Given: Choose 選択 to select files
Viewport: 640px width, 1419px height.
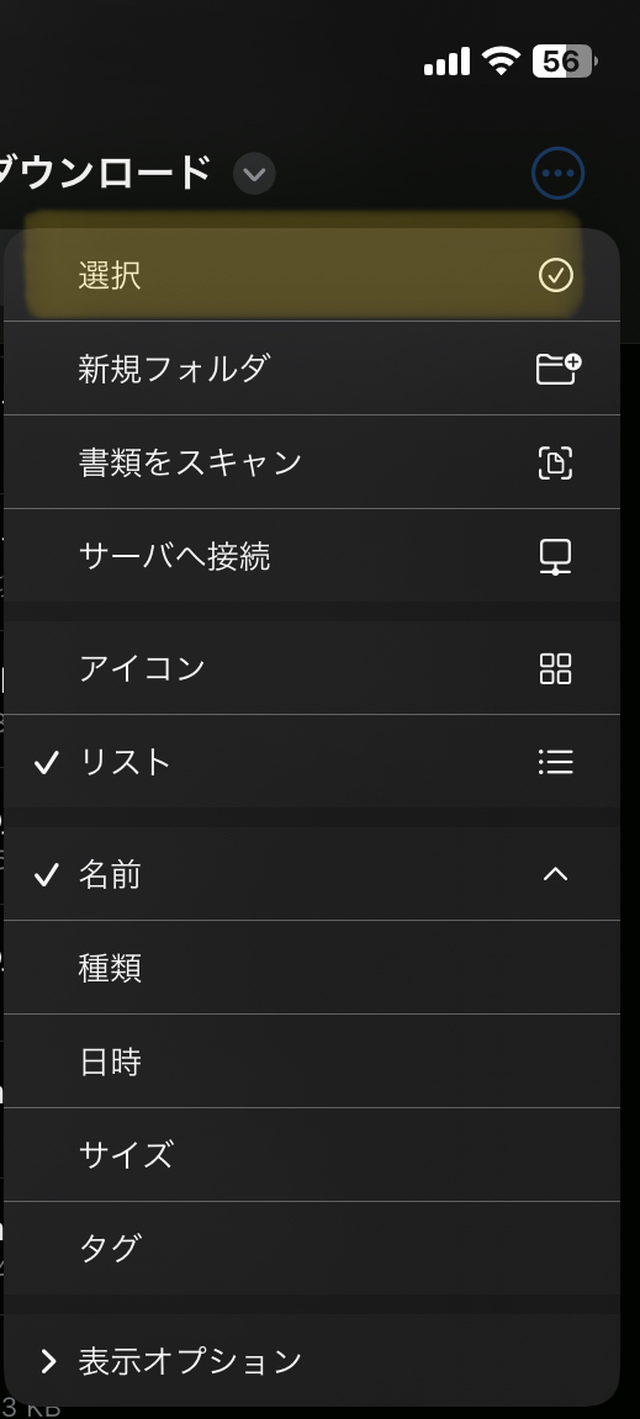Looking at the screenshot, I should (310, 275).
